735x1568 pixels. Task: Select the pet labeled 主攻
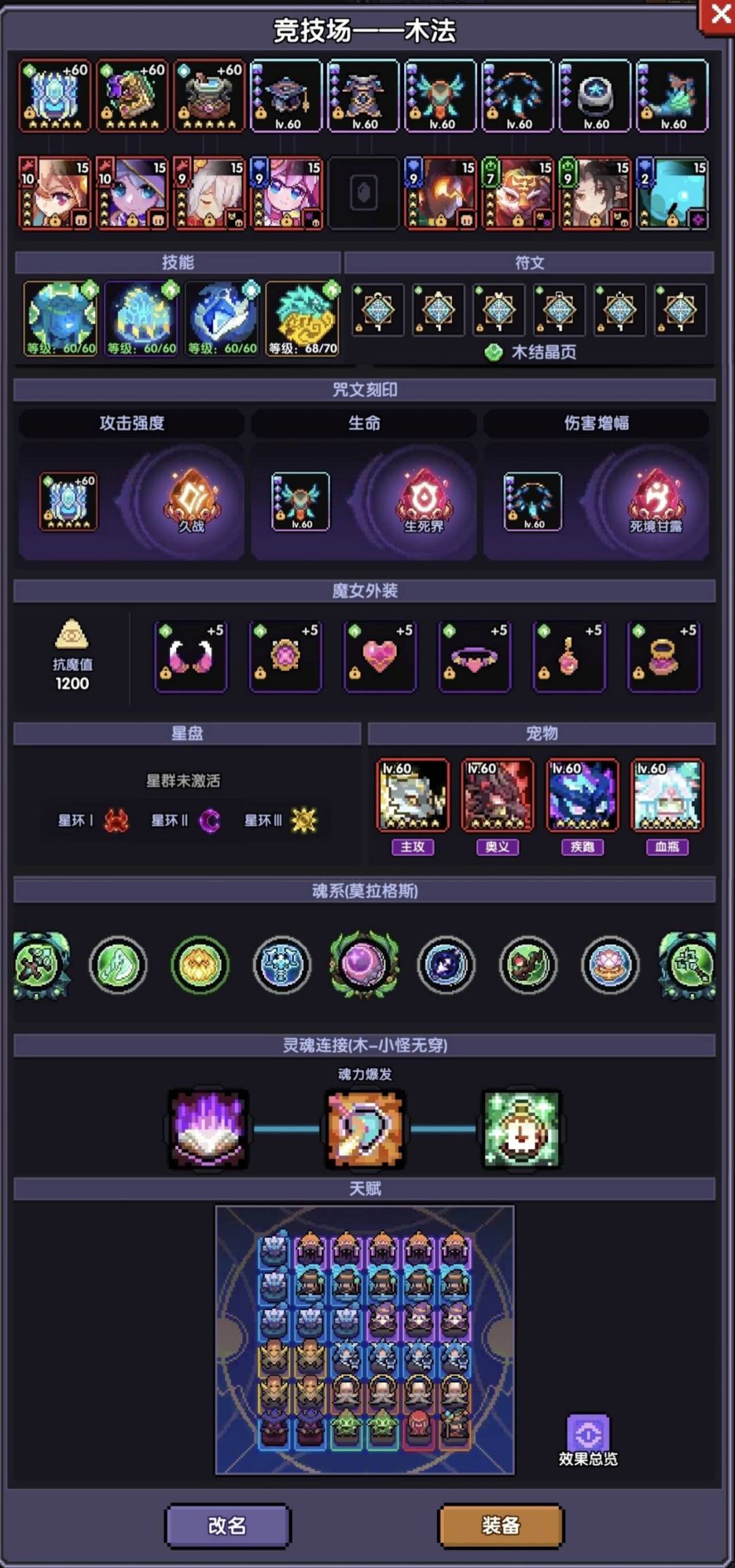point(412,795)
